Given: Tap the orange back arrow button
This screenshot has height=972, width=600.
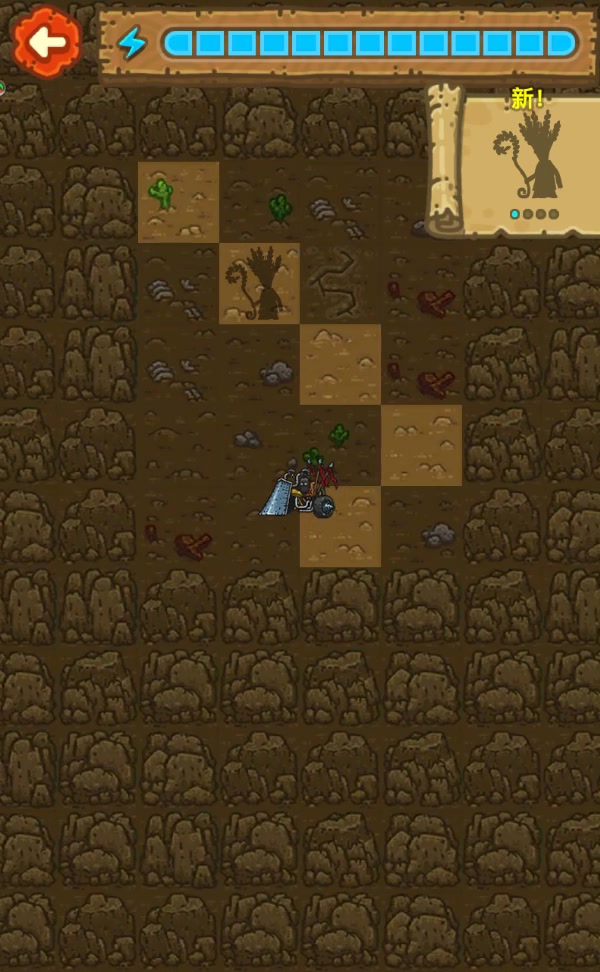Looking at the screenshot, I should click(x=46, y=42).
